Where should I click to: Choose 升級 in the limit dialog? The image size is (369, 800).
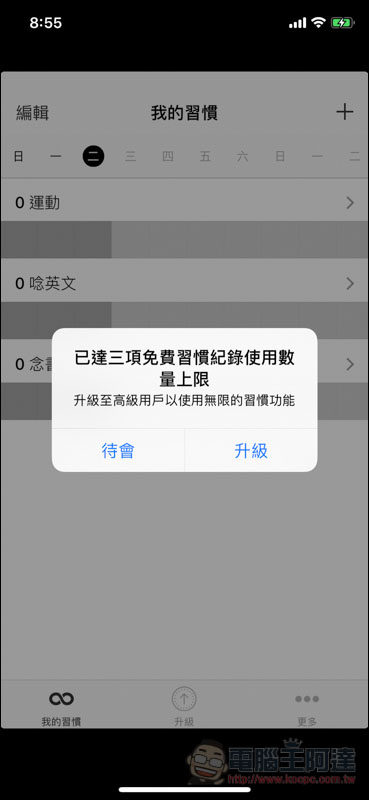251,451
